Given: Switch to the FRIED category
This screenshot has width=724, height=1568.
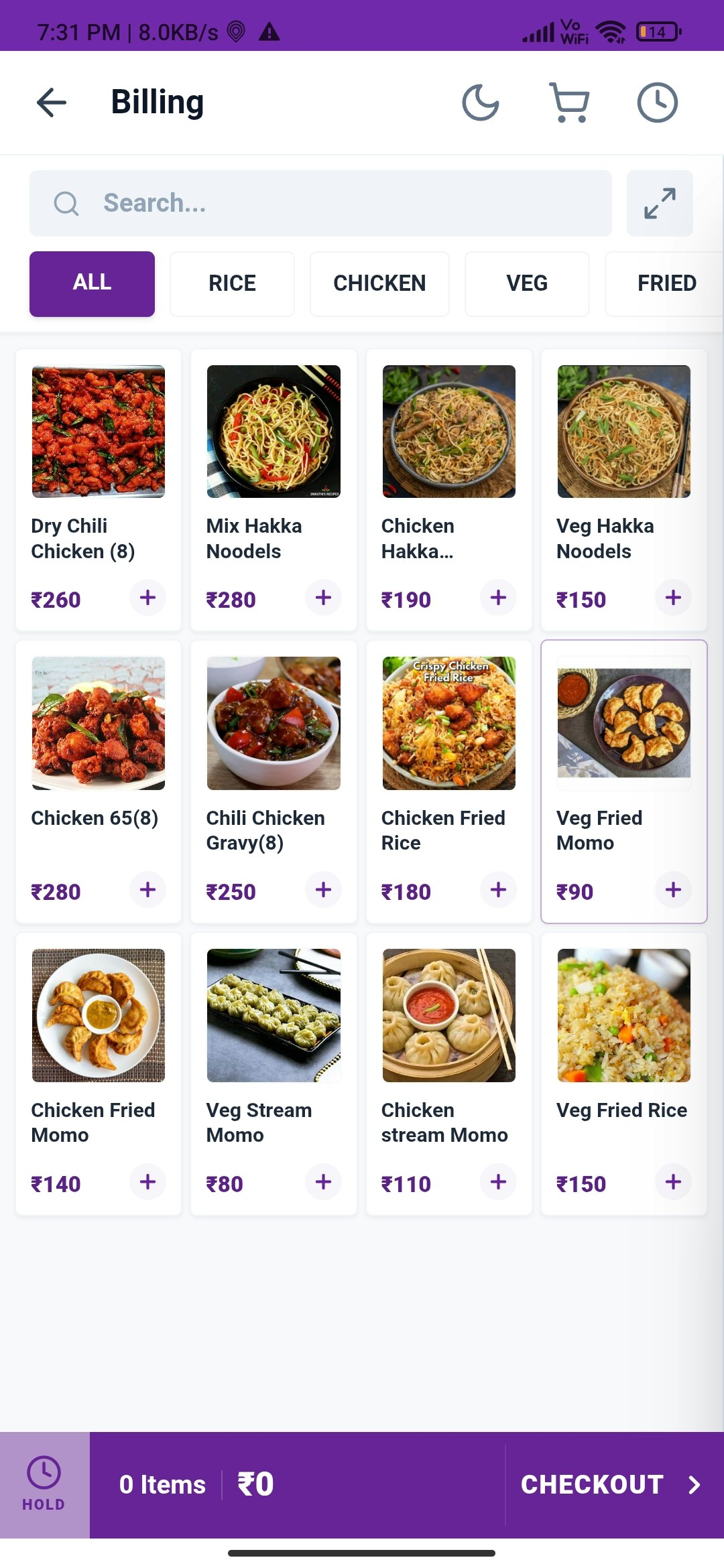Looking at the screenshot, I should point(666,283).
